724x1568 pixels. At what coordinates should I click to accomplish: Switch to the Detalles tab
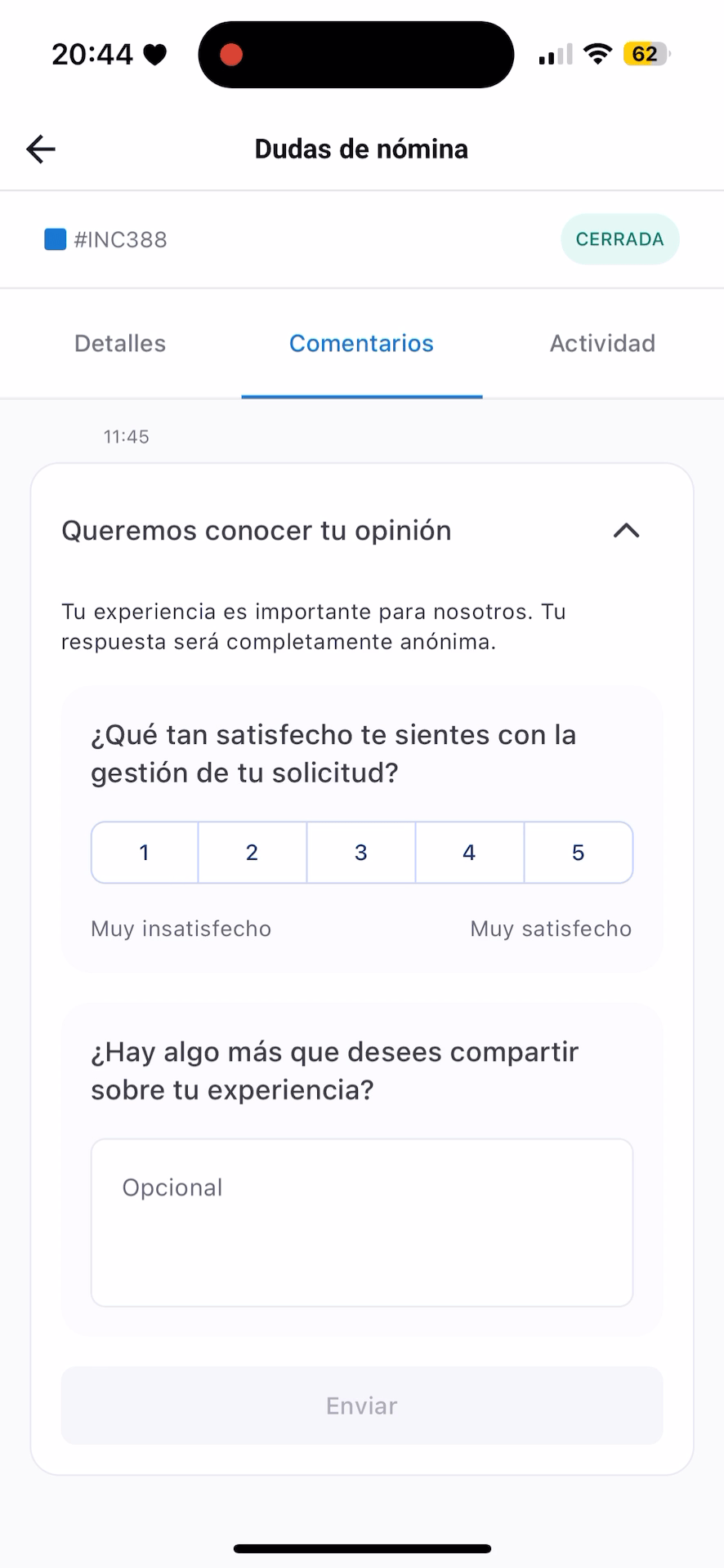tap(120, 344)
